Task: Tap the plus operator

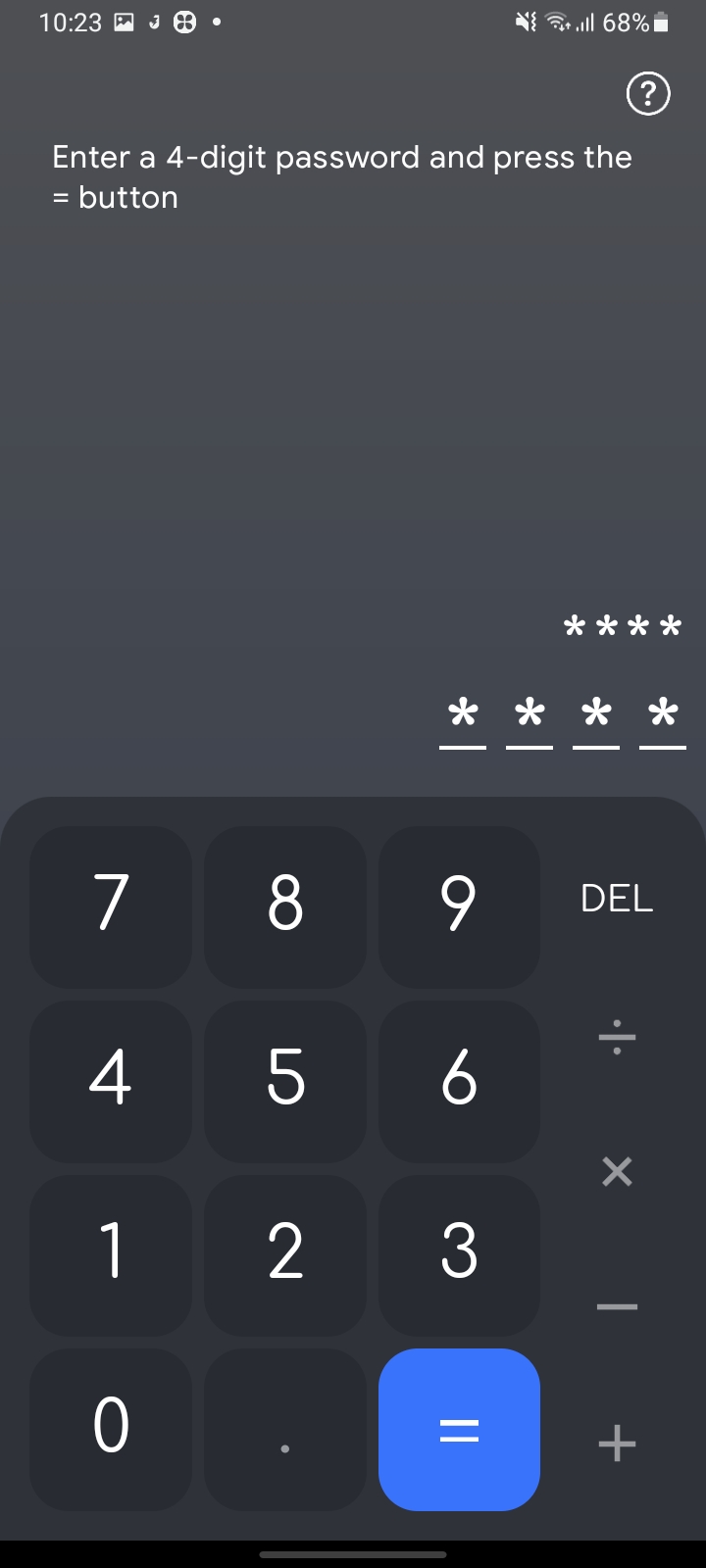Action: tap(617, 1444)
